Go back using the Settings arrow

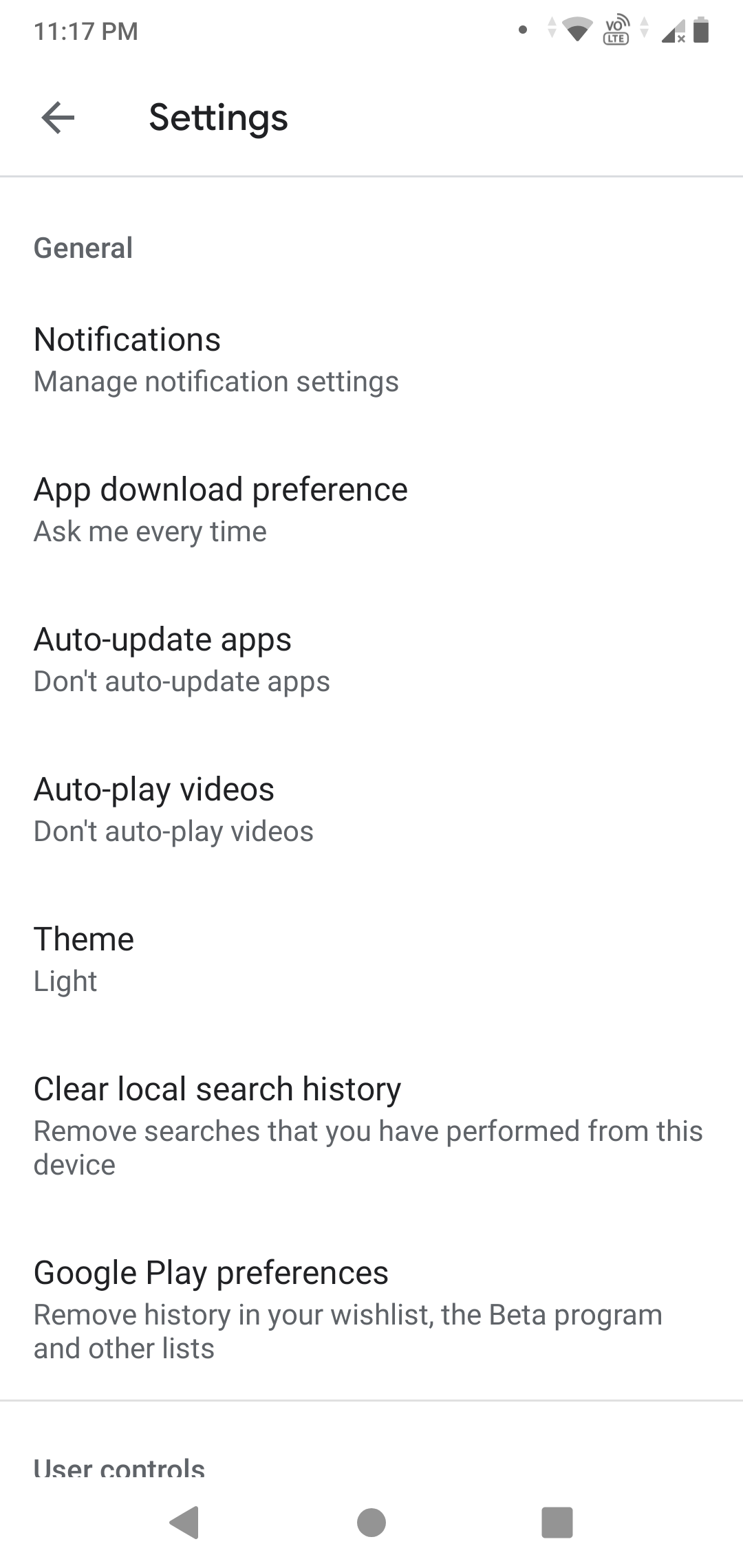click(x=58, y=118)
